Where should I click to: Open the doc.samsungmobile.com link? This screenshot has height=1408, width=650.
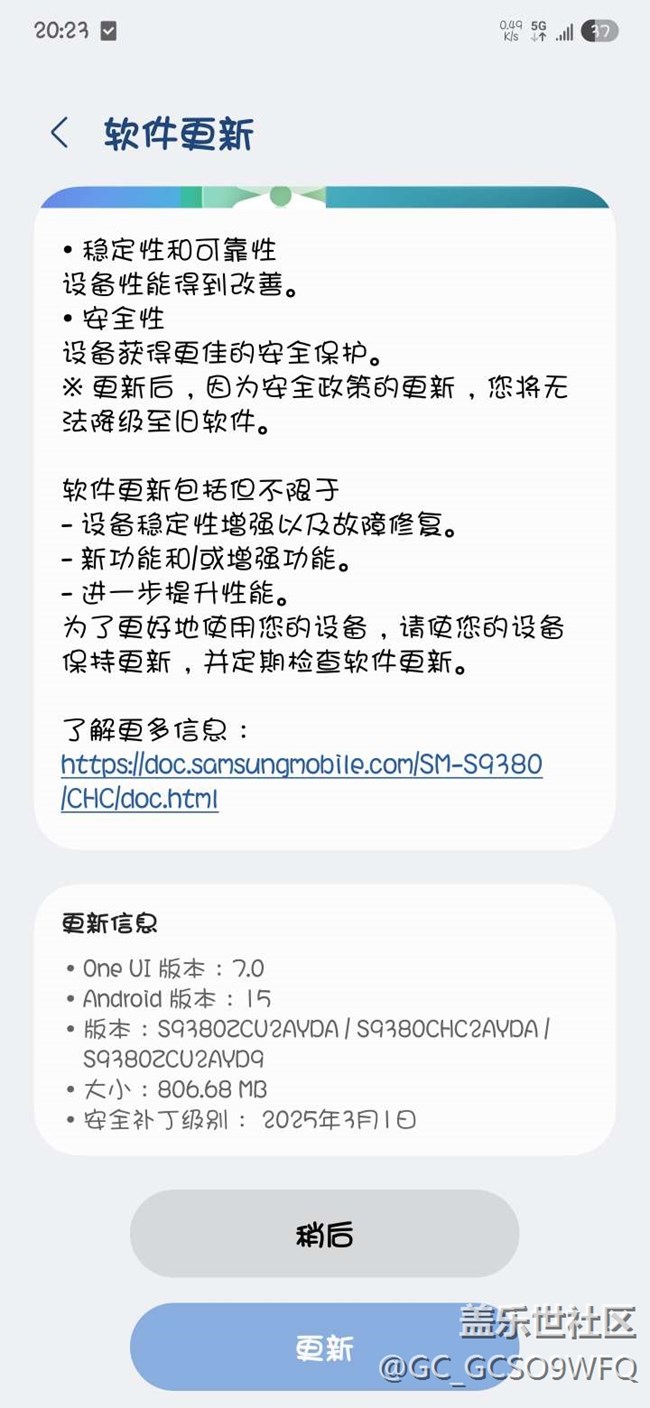point(301,781)
